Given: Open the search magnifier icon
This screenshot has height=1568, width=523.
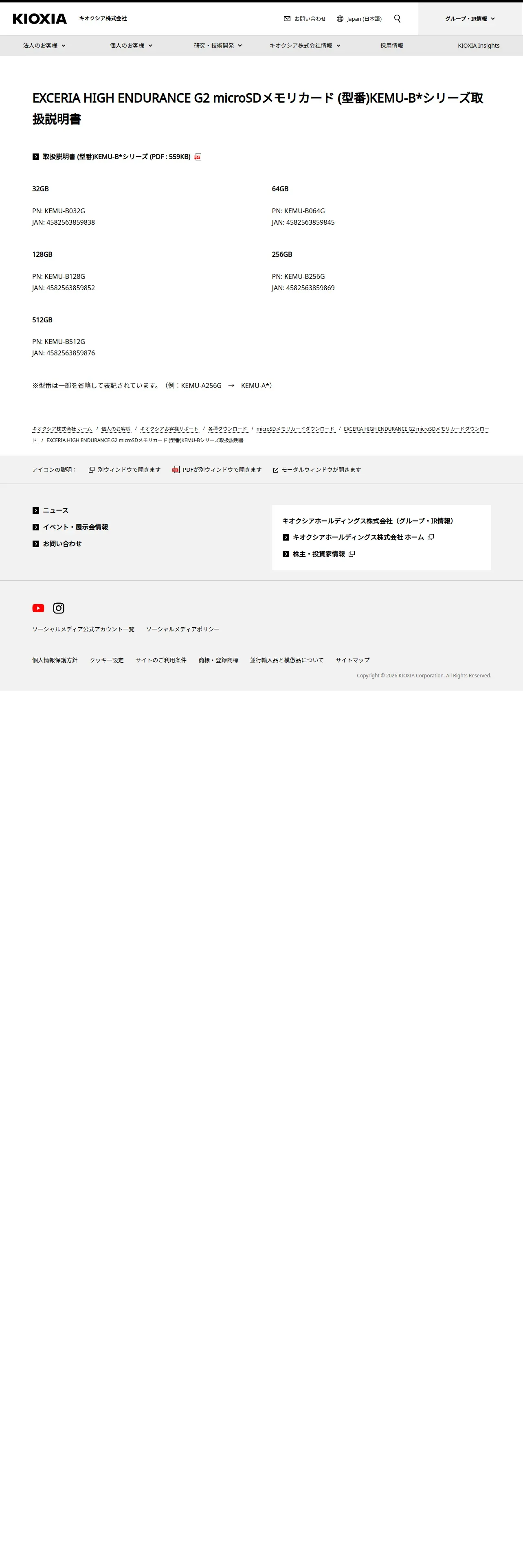Looking at the screenshot, I should (x=397, y=19).
